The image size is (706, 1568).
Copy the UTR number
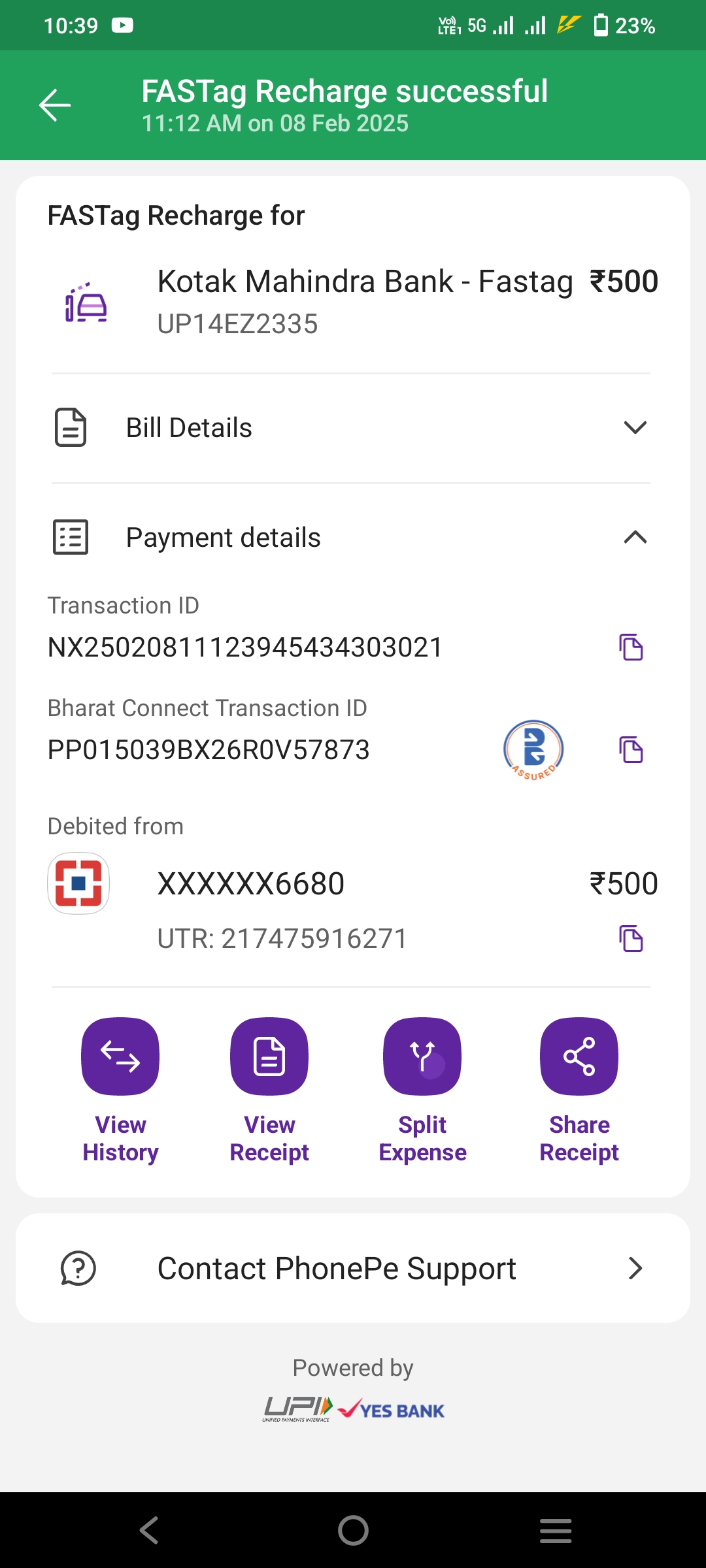(x=631, y=939)
